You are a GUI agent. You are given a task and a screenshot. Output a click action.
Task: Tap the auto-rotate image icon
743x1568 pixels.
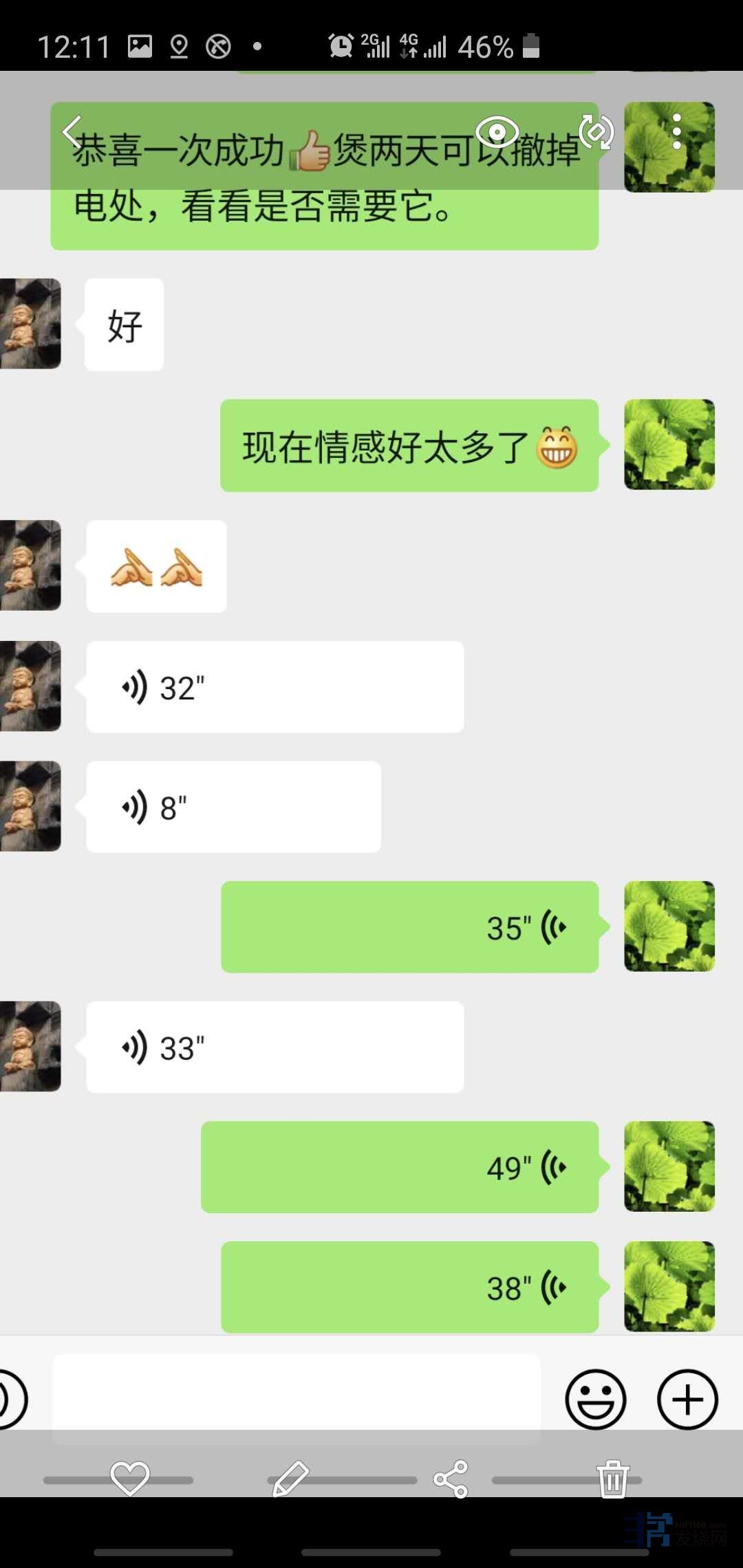[596, 131]
